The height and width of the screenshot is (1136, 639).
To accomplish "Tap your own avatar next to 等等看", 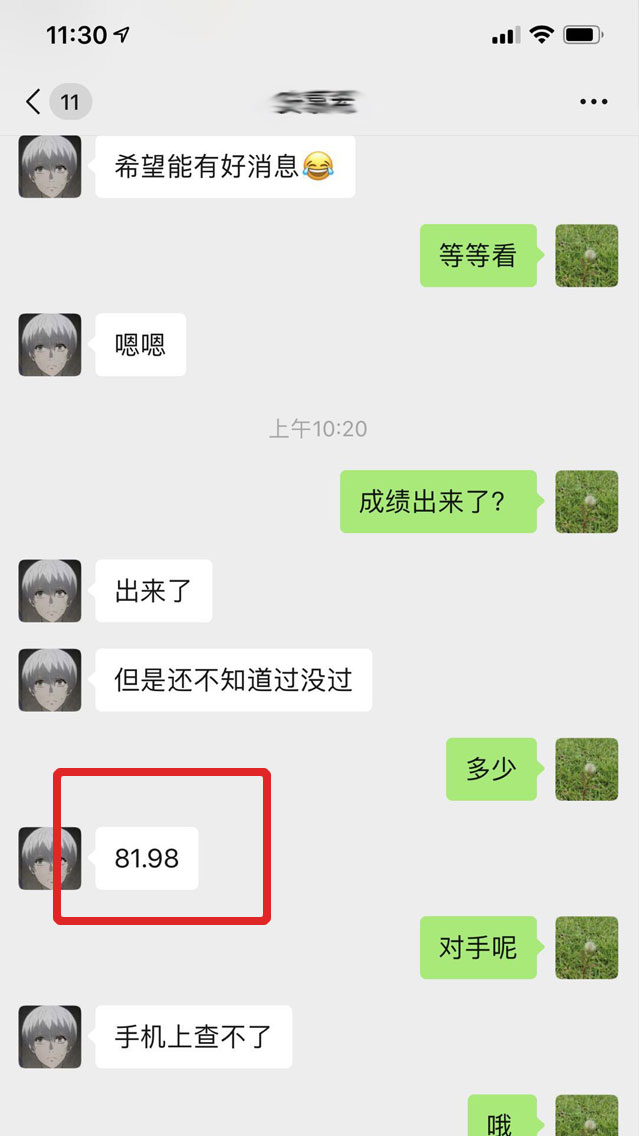I will [x=586, y=256].
